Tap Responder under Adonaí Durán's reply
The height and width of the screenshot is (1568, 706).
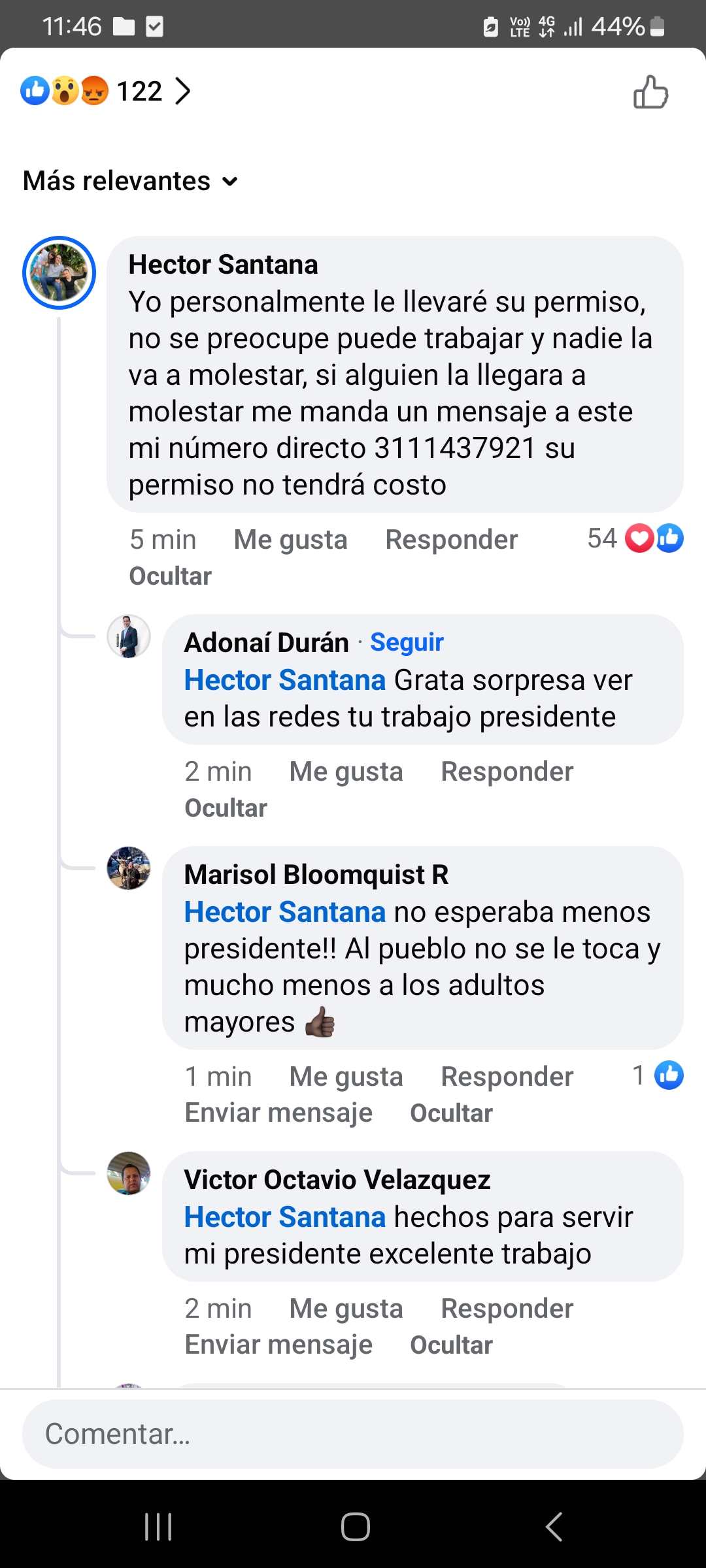pyautogui.click(x=507, y=772)
